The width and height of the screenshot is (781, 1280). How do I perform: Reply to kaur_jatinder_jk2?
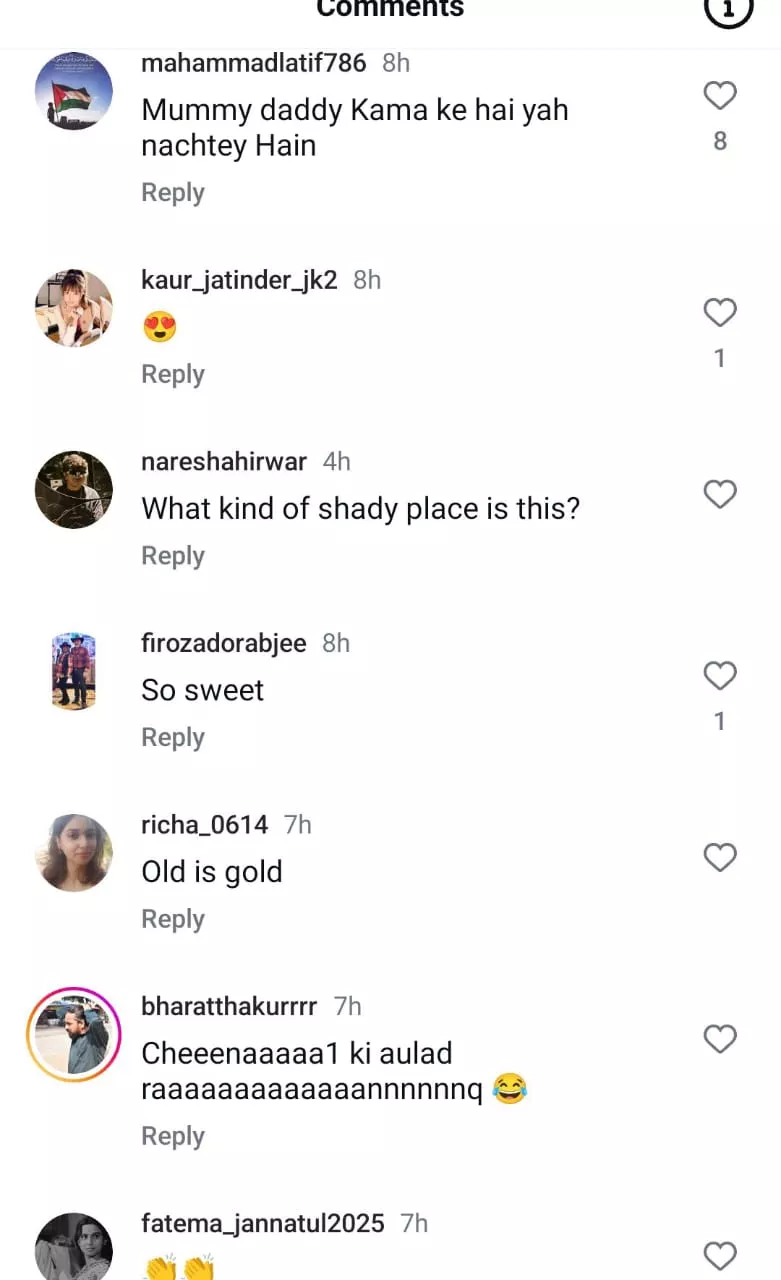[x=173, y=375]
